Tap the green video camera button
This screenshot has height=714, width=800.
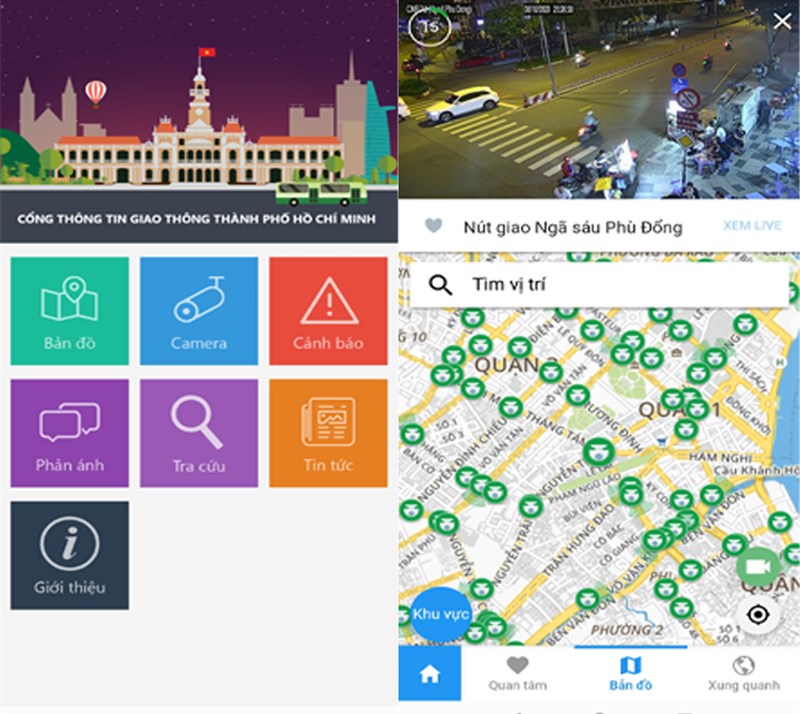[757, 567]
